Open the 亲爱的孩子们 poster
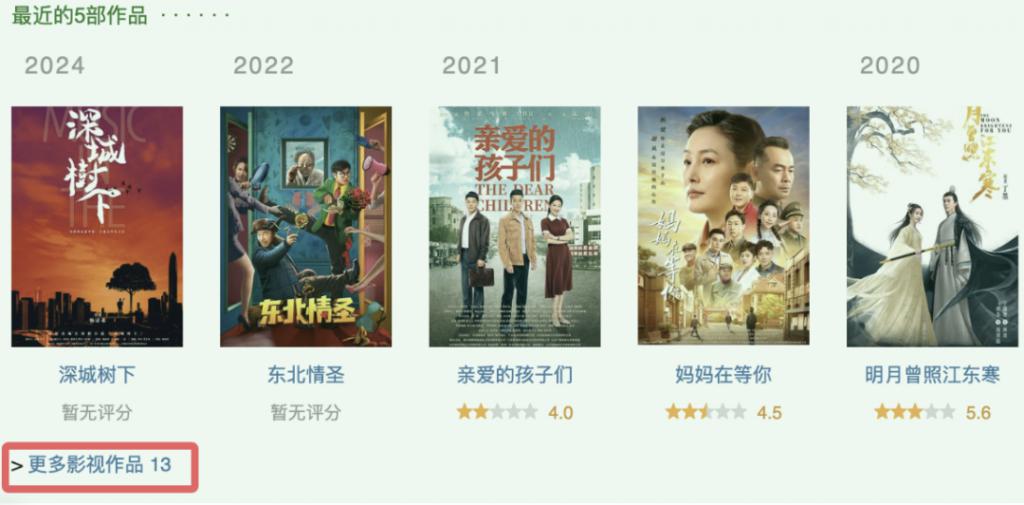 click(x=515, y=227)
